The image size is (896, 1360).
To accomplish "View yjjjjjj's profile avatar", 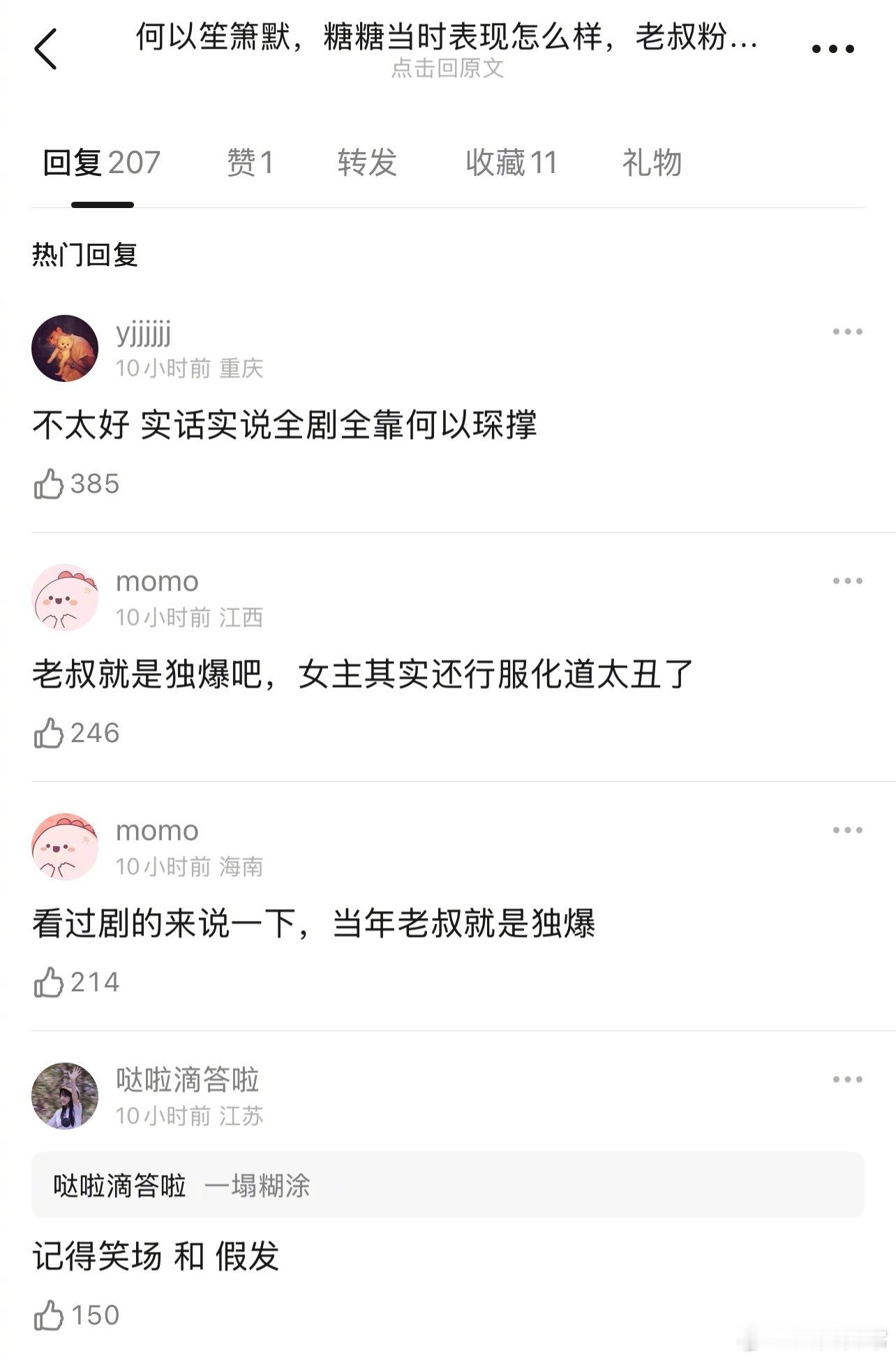I will tap(65, 348).
